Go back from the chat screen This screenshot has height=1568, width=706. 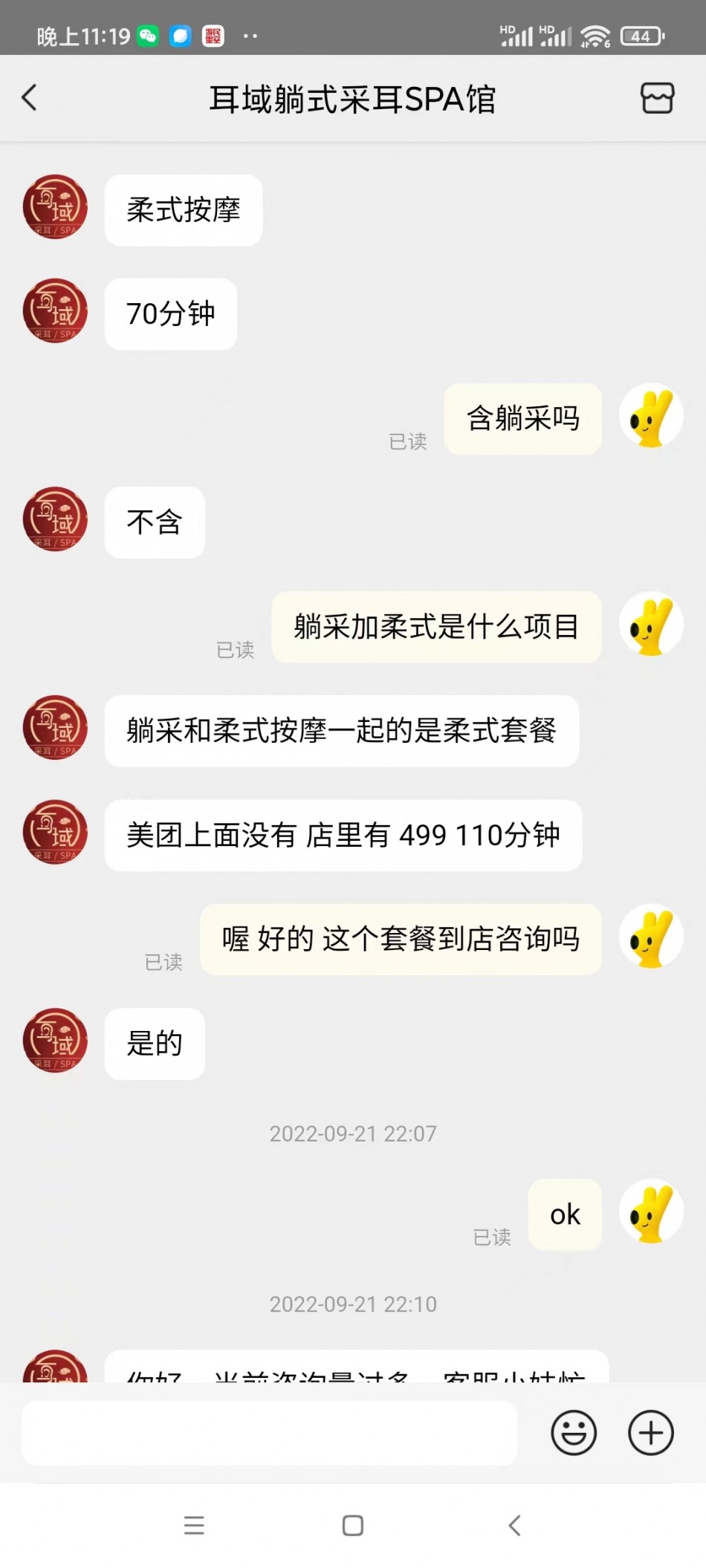pos(30,97)
